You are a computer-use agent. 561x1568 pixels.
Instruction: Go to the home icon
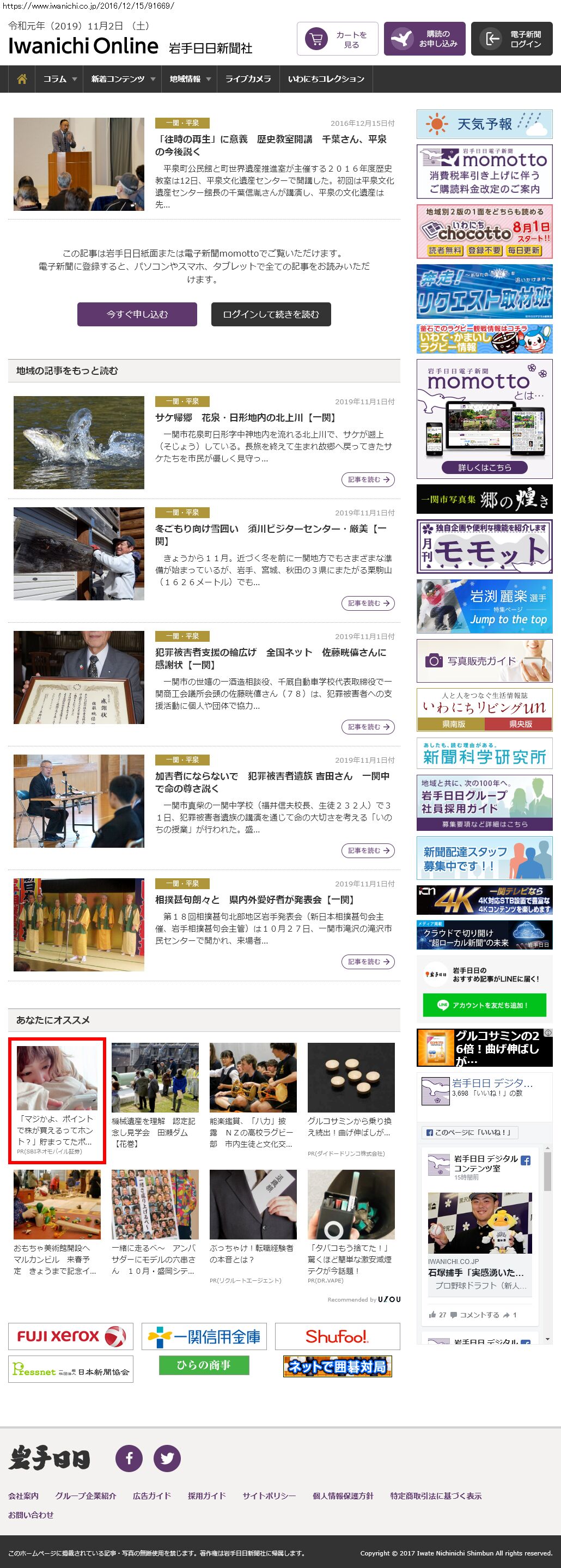coord(22,79)
